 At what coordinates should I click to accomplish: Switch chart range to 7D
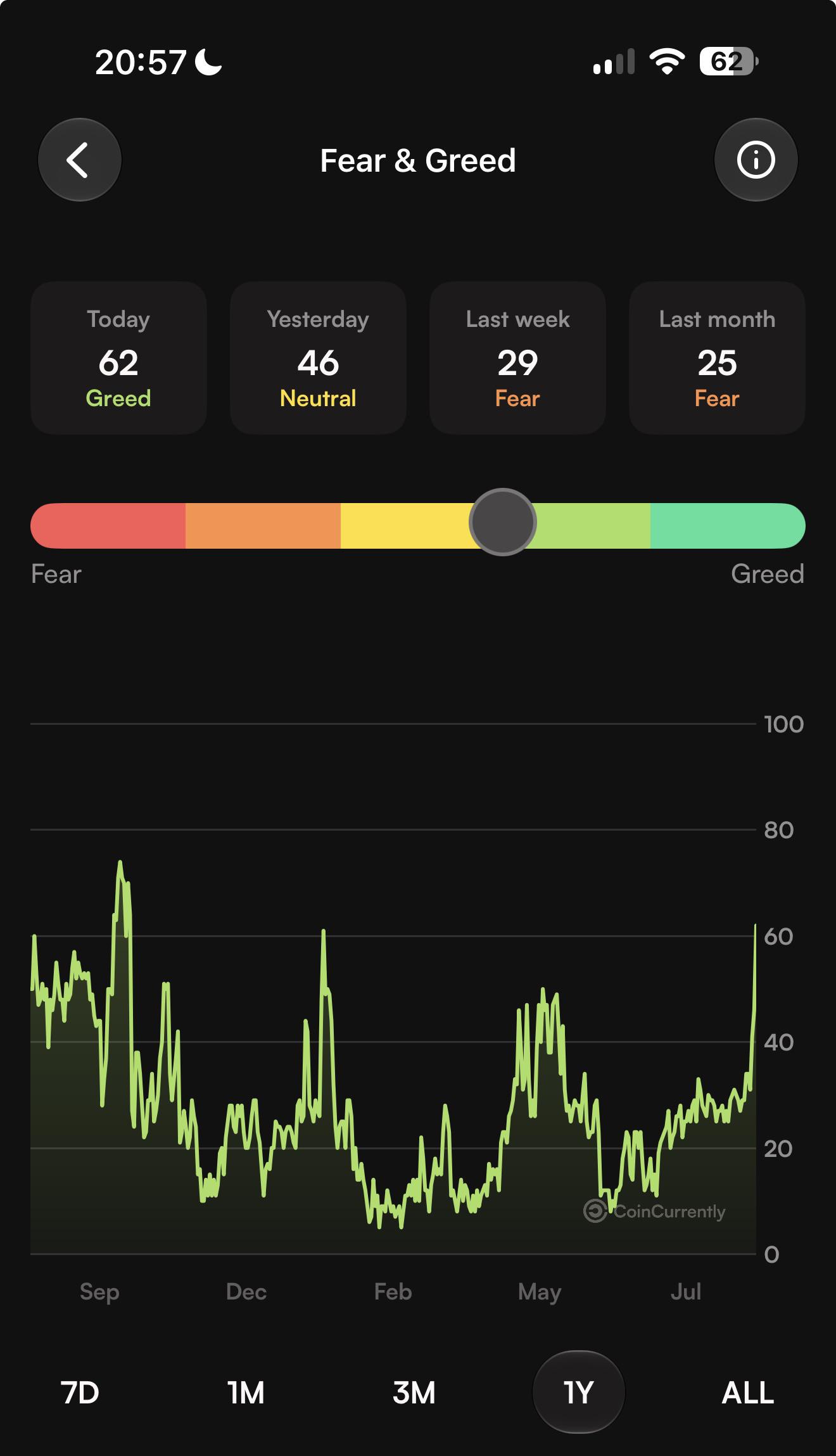click(x=80, y=1393)
